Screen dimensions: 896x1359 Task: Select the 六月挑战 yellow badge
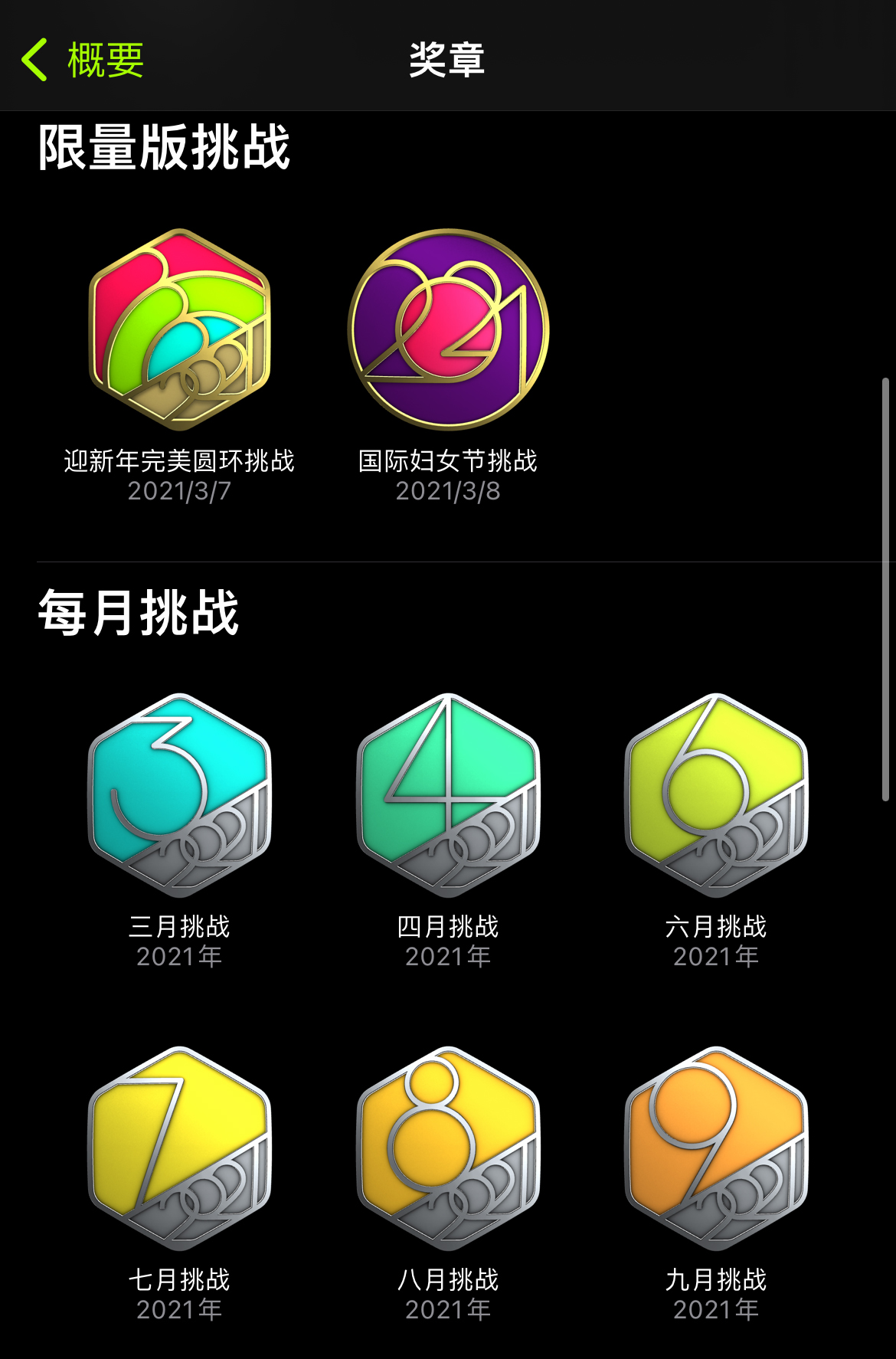[717, 797]
